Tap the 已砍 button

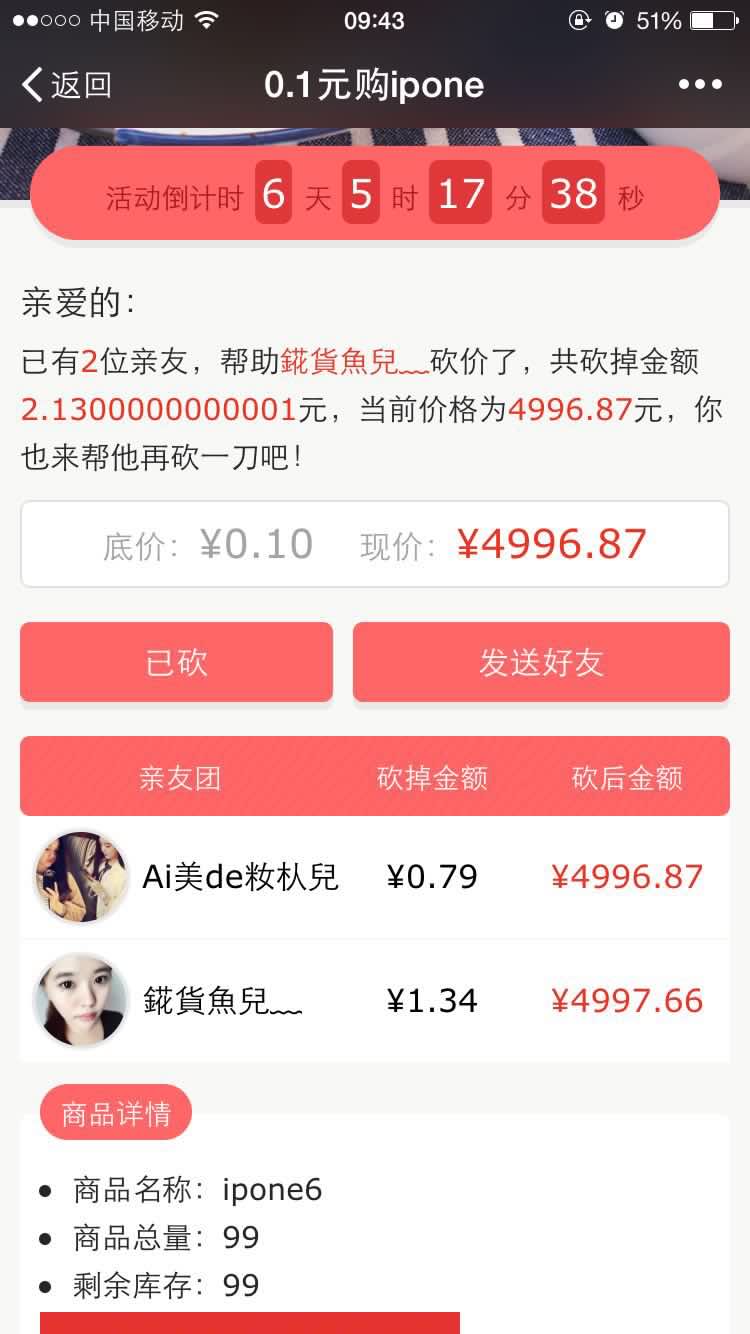[x=176, y=662]
